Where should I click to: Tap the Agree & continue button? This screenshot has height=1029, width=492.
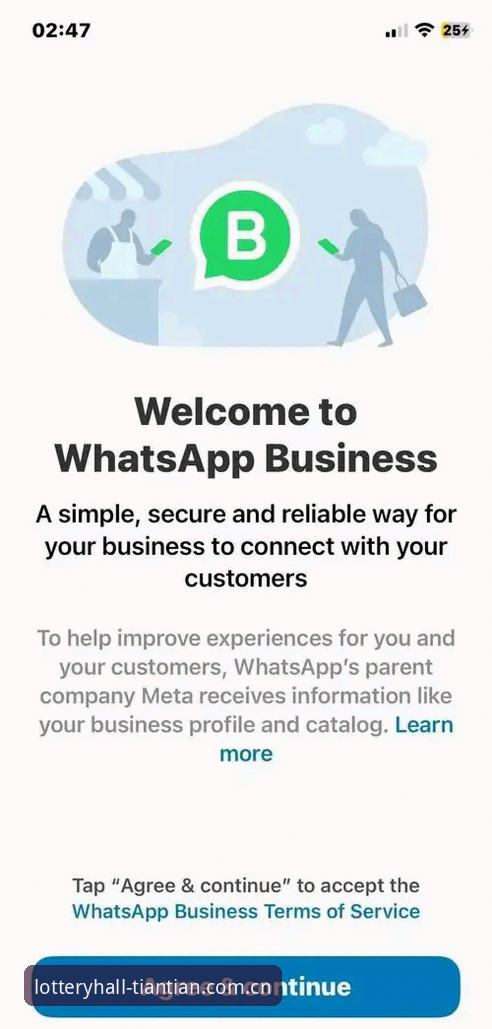pos(246,986)
